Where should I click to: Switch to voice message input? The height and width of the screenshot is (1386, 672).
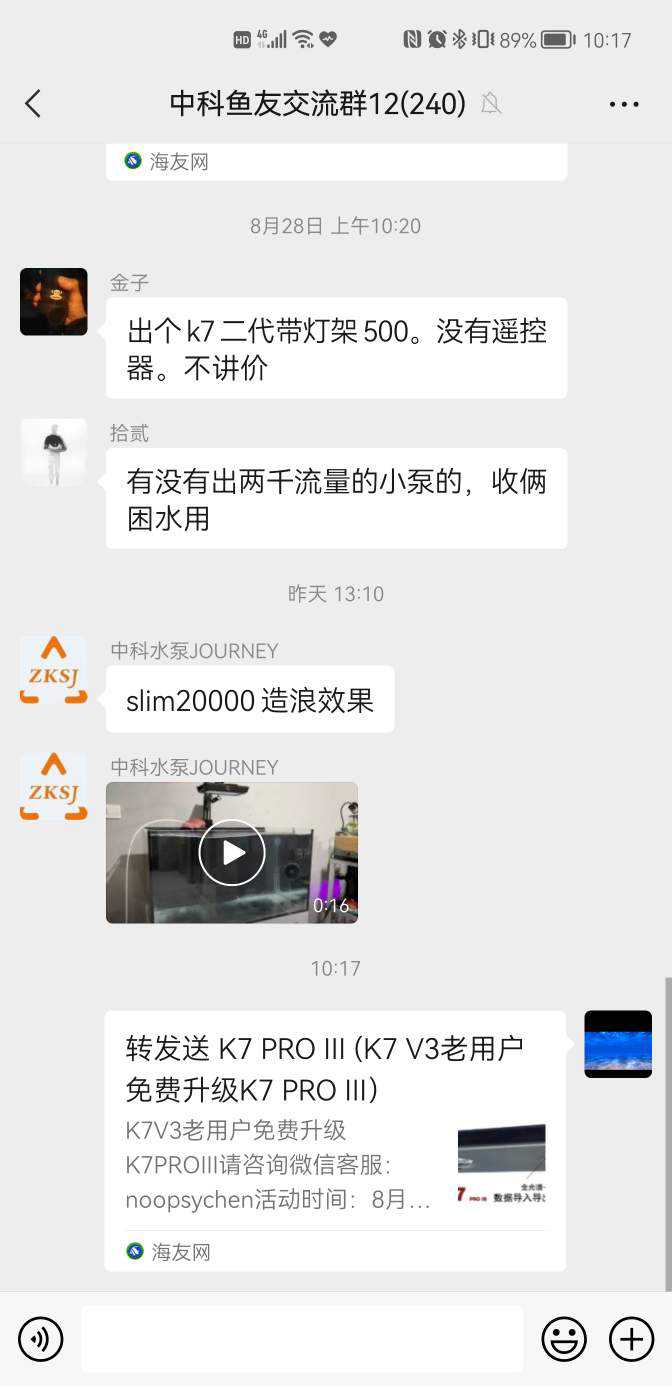[41, 1339]
